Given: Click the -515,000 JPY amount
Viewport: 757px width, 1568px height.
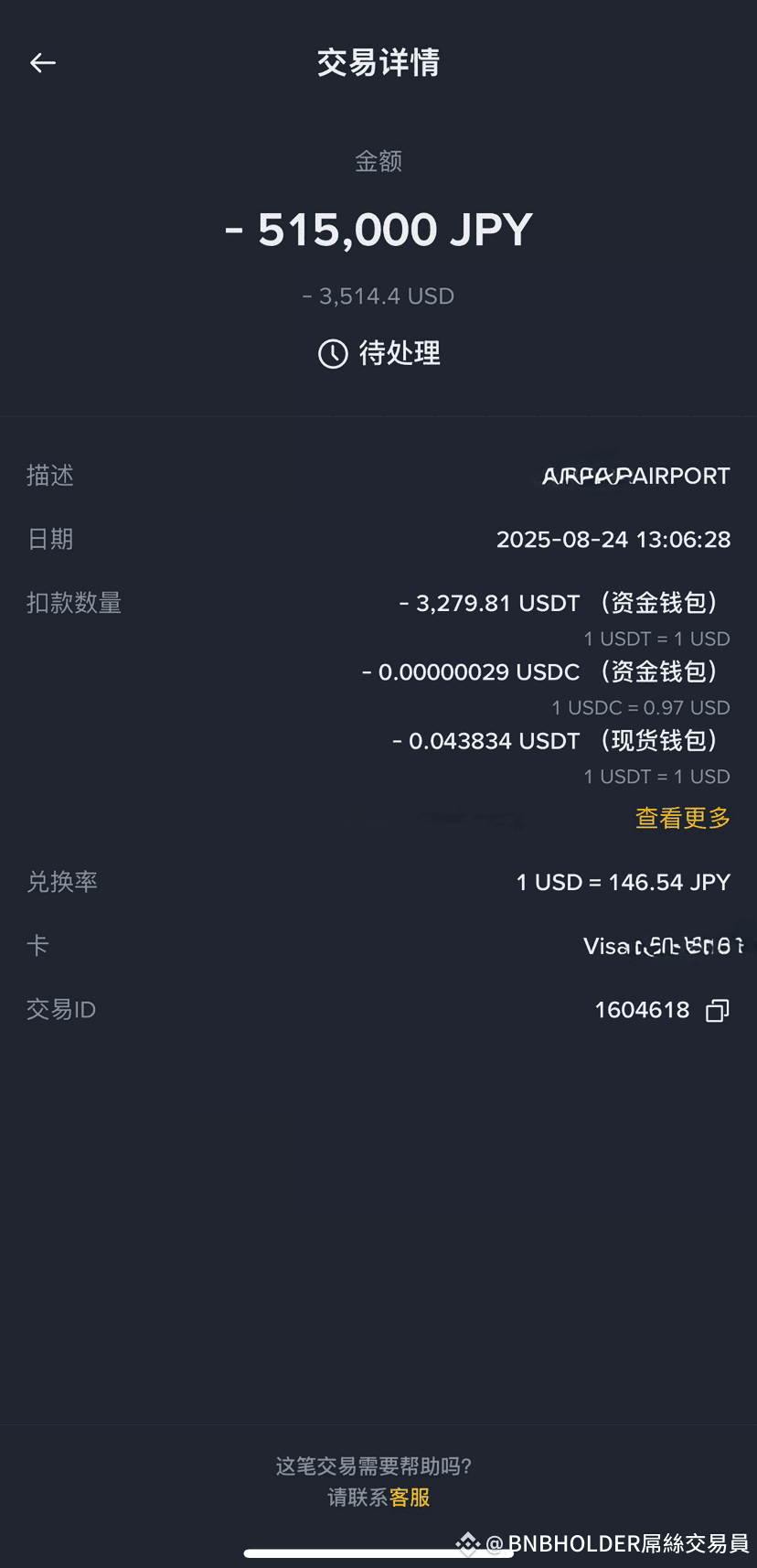Looking at the screenshot, I should click(x=378, y=229).
